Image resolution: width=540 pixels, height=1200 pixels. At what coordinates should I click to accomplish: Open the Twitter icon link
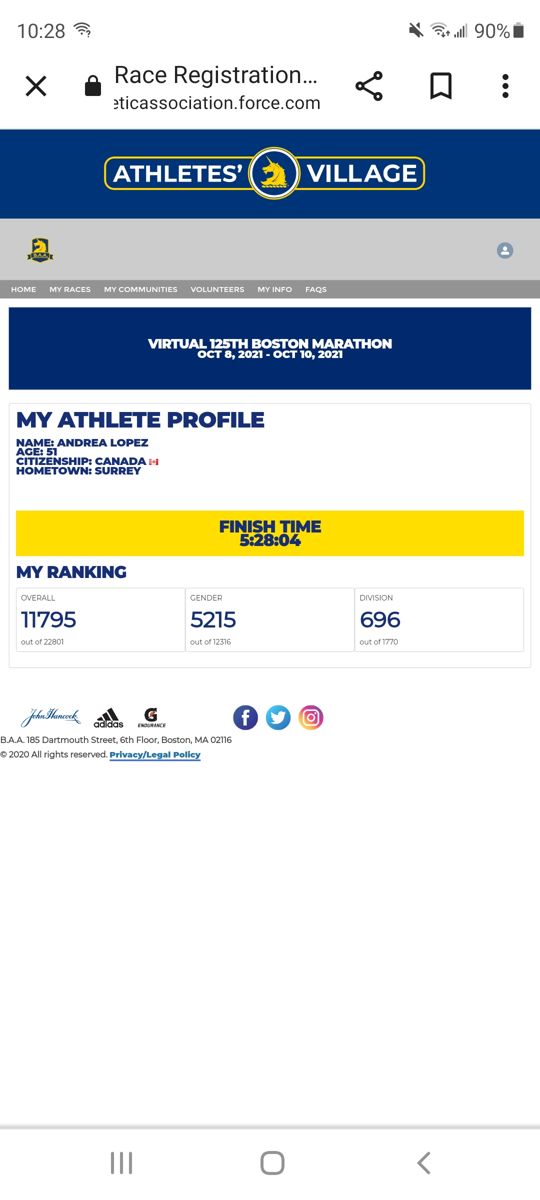279,717
